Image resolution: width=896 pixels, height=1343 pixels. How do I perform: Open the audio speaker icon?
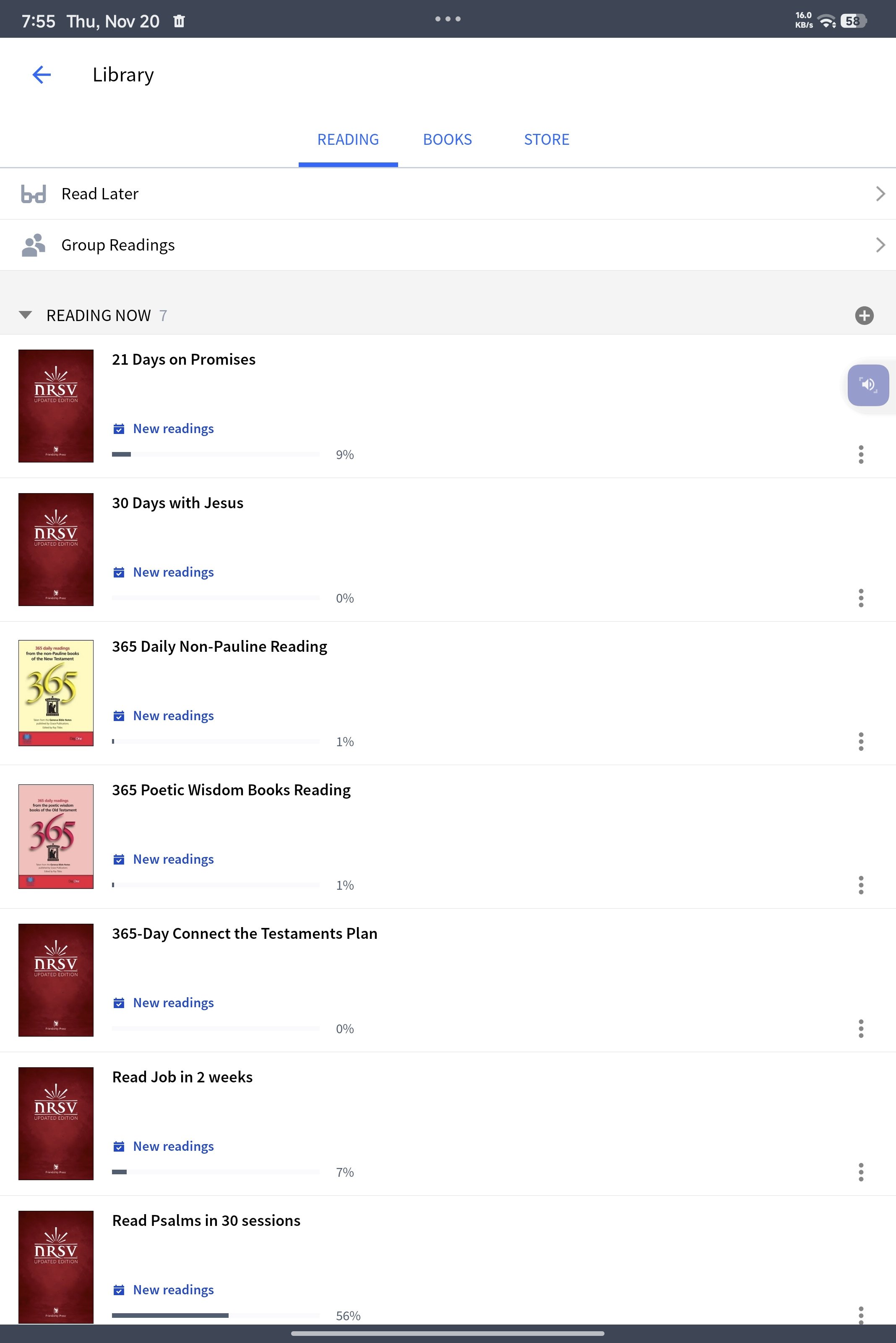868,384
